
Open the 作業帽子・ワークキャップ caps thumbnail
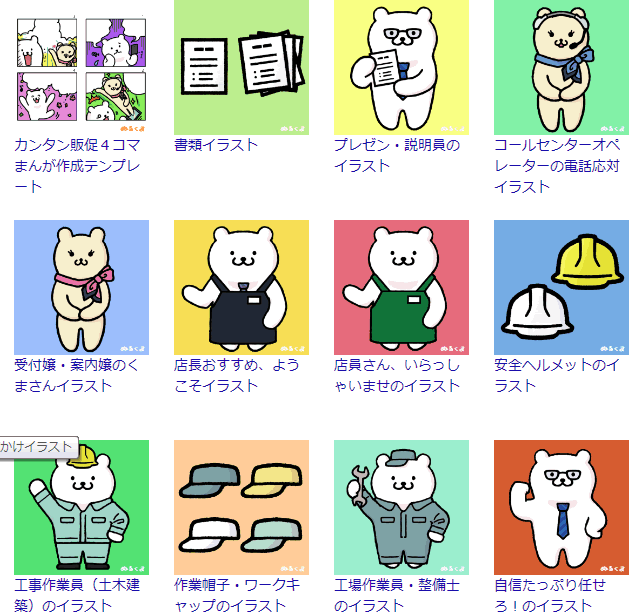pos(241,507)
